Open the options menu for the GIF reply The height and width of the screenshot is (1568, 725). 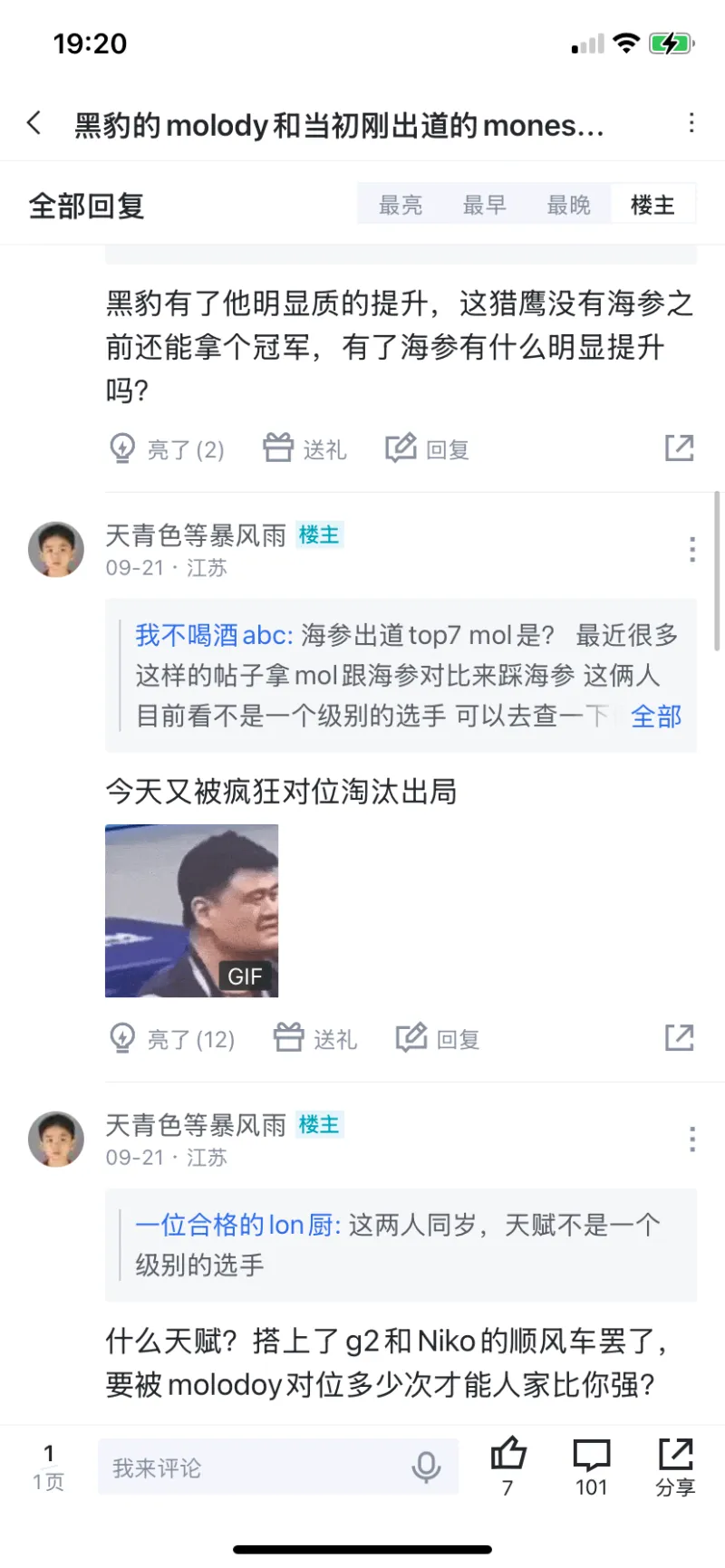692,549
